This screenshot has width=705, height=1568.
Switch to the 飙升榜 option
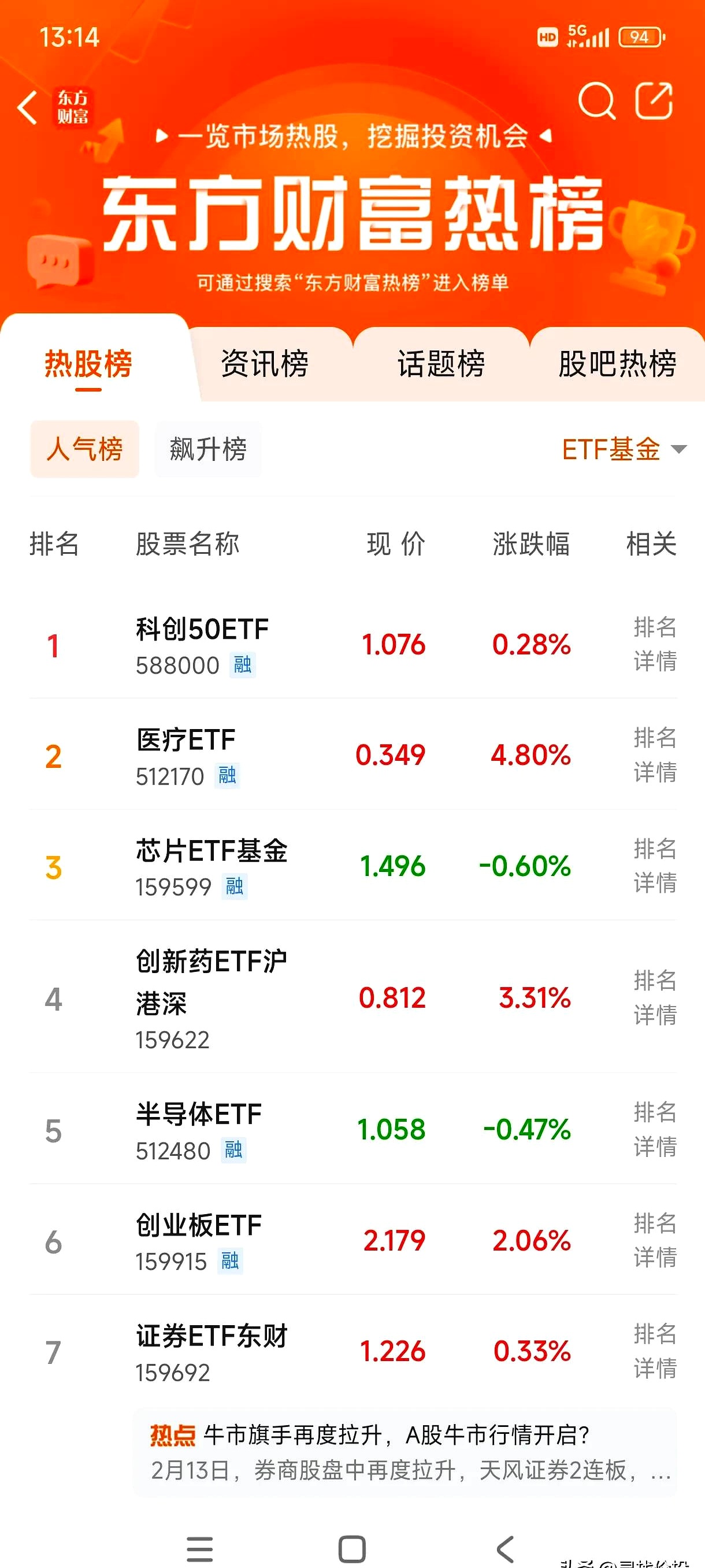208,449
